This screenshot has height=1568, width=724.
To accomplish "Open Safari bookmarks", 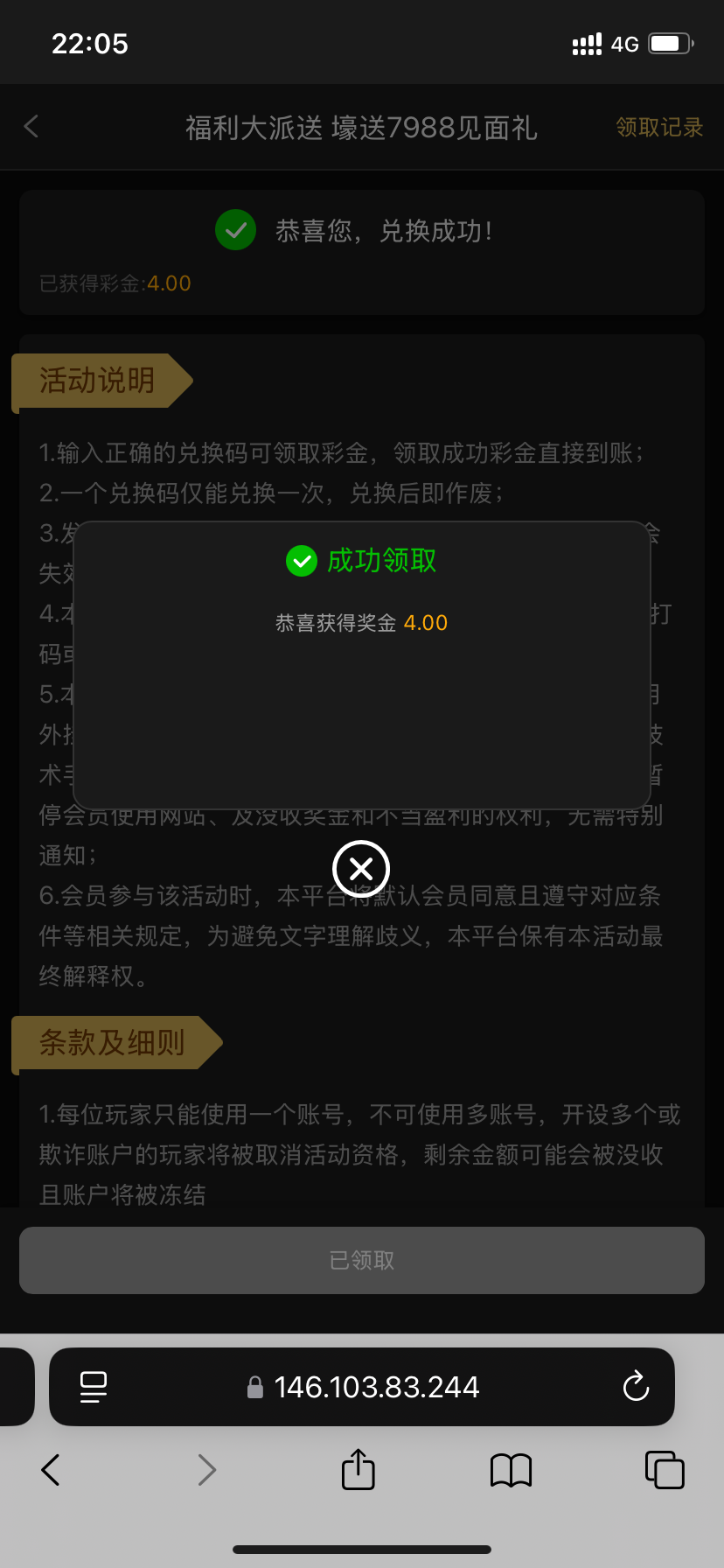I will 512,1469.
